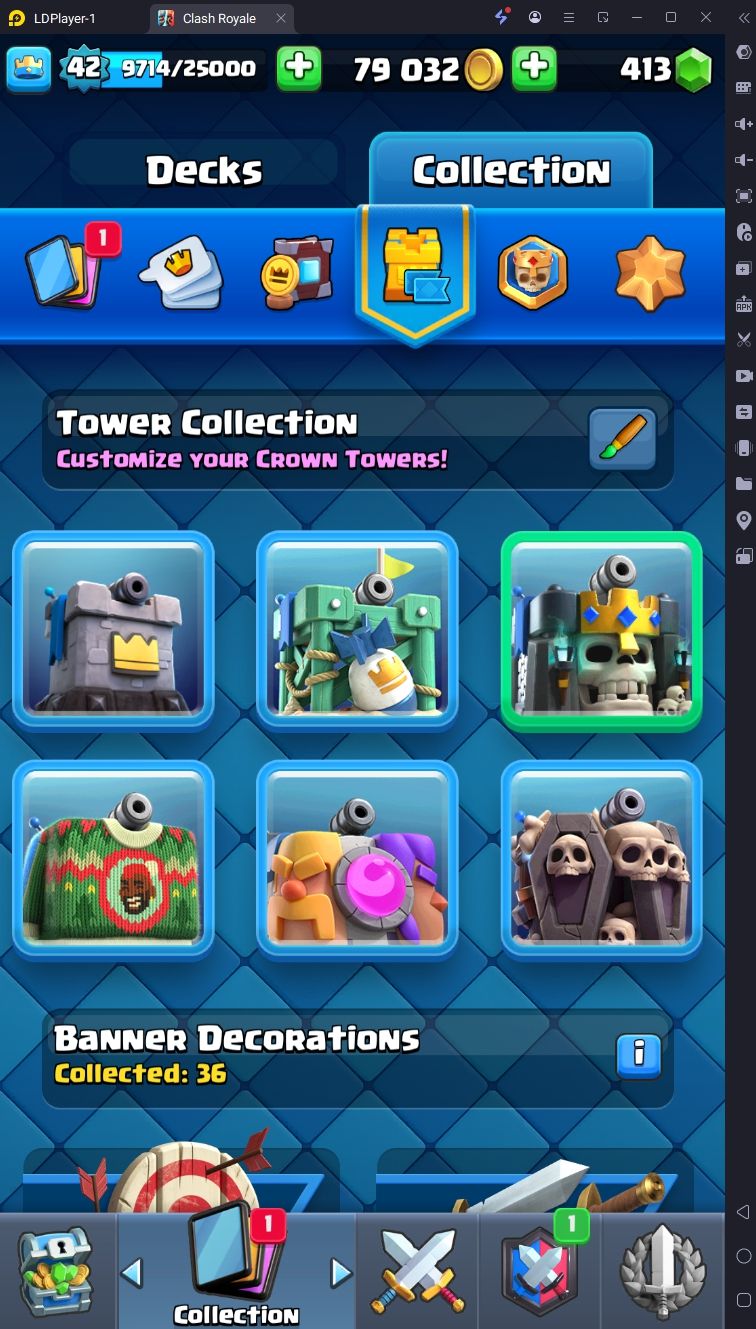
Task: Show info about Banner Decorations
Action: [x=639, y=1056]
